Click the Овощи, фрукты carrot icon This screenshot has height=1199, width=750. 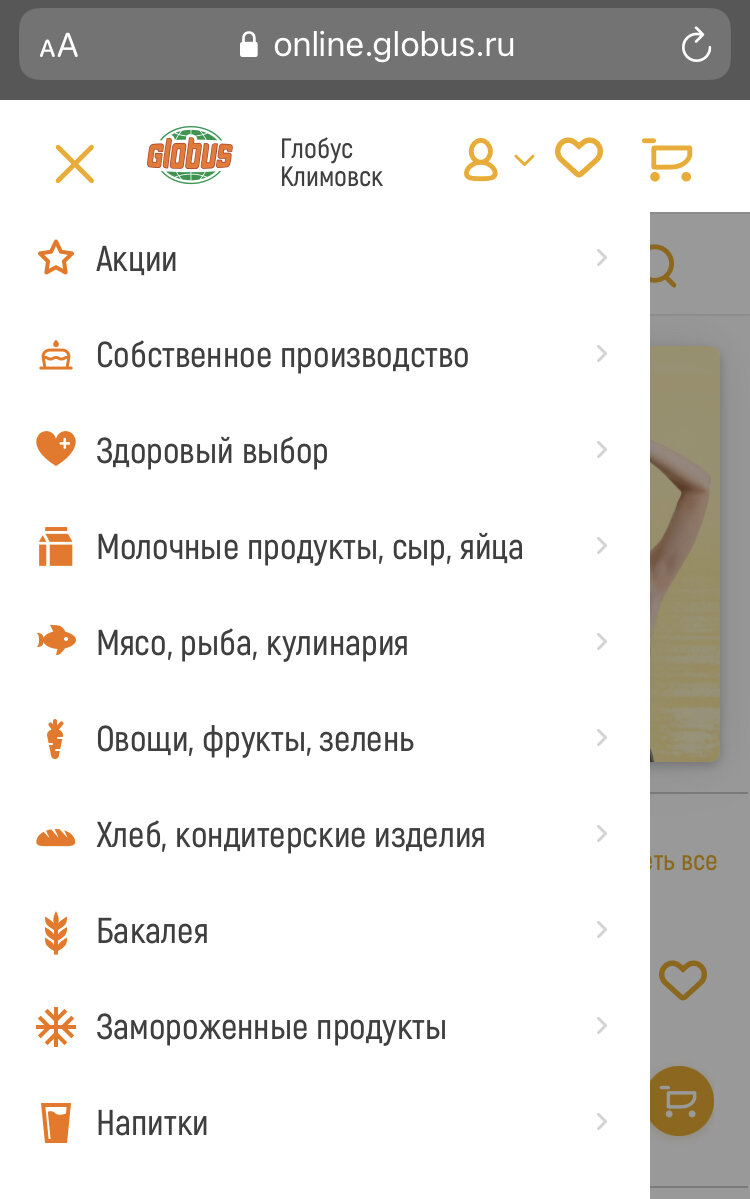[x=57, y=738]
